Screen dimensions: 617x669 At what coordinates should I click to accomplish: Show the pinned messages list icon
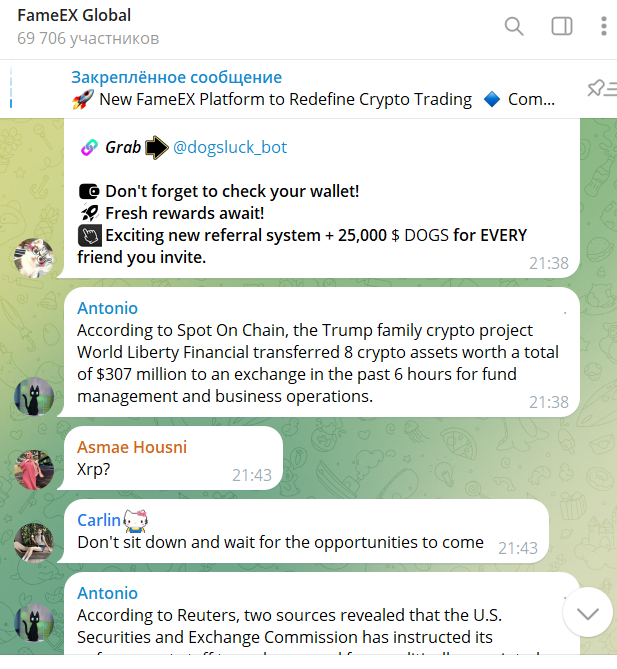point(599,88)
